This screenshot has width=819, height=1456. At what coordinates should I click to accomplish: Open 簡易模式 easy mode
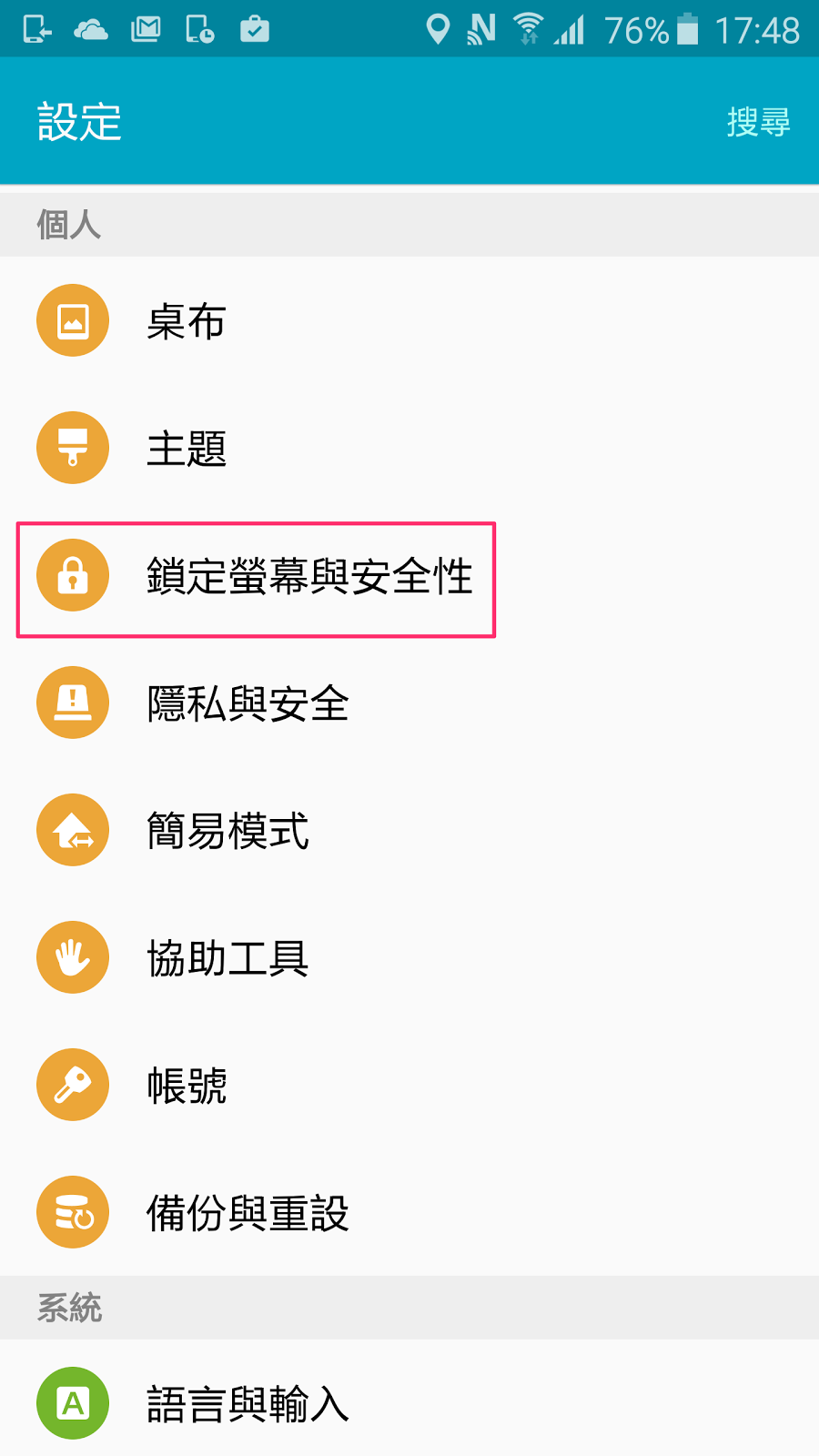click(x=409, y=830)
